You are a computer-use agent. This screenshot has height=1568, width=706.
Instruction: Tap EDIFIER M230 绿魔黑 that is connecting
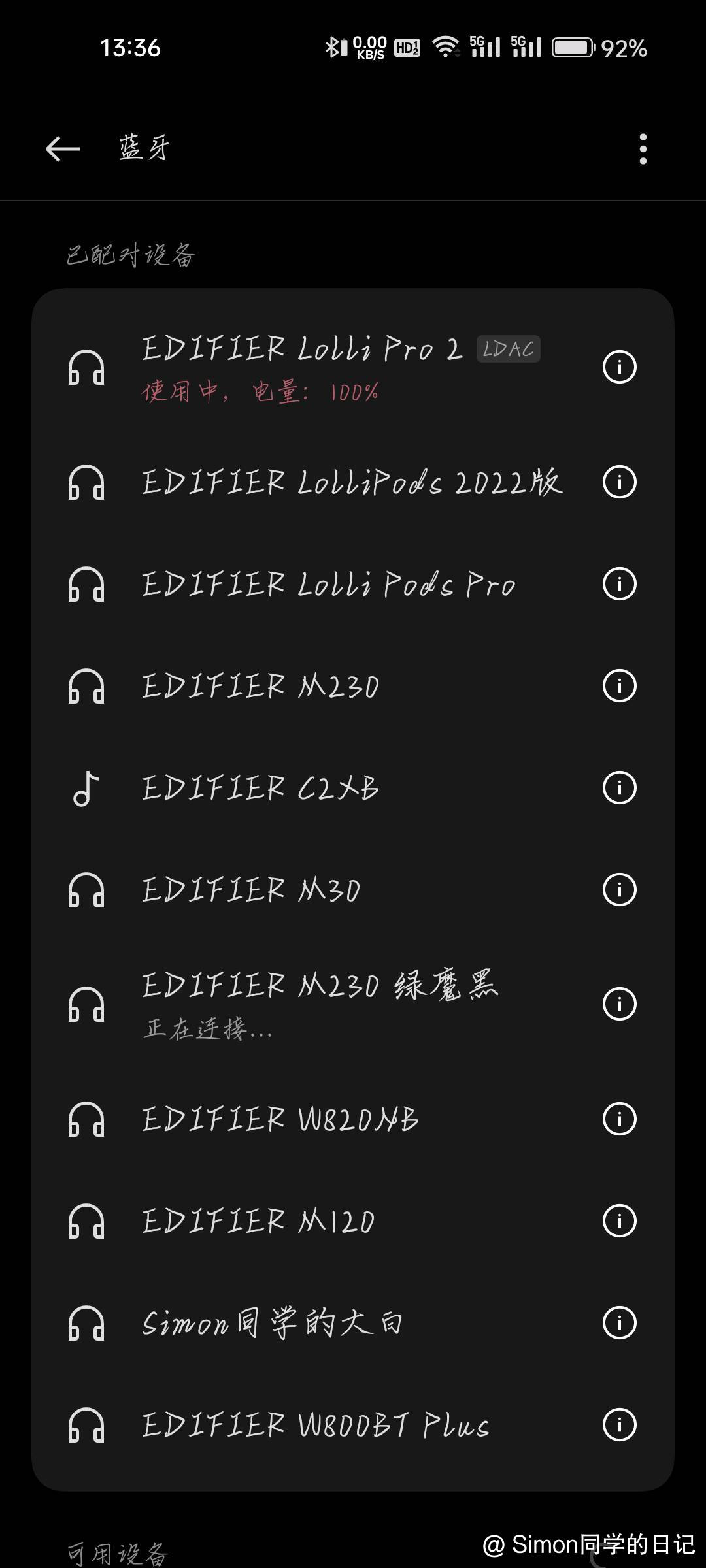(319, 1004)
